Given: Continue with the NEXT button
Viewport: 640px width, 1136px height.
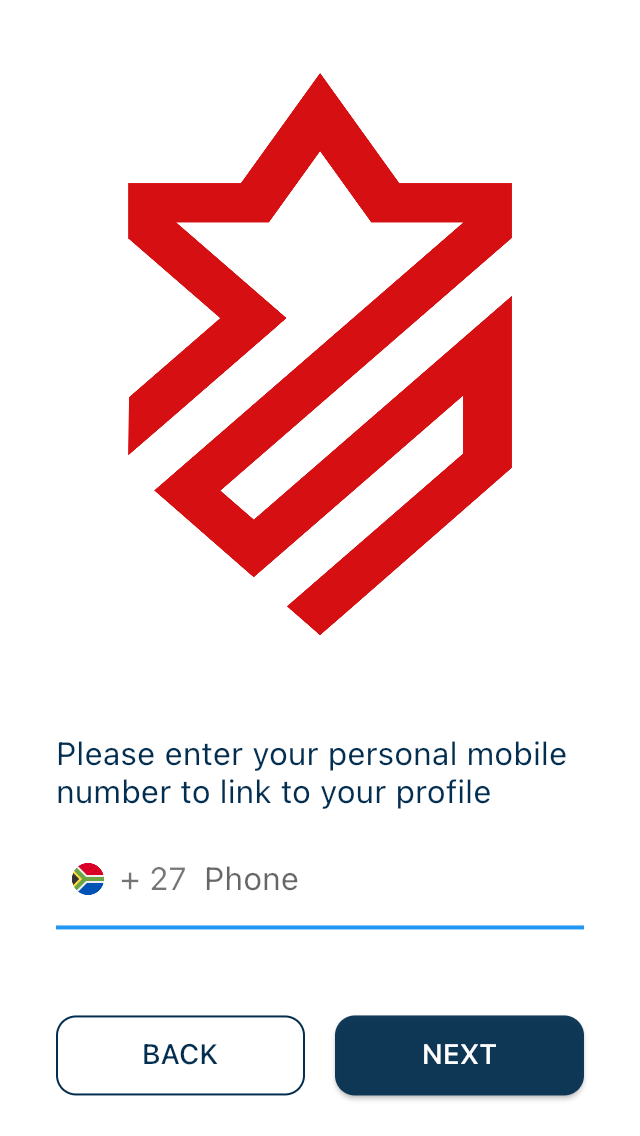Looking at the screenshot, I should [459, 1055].
